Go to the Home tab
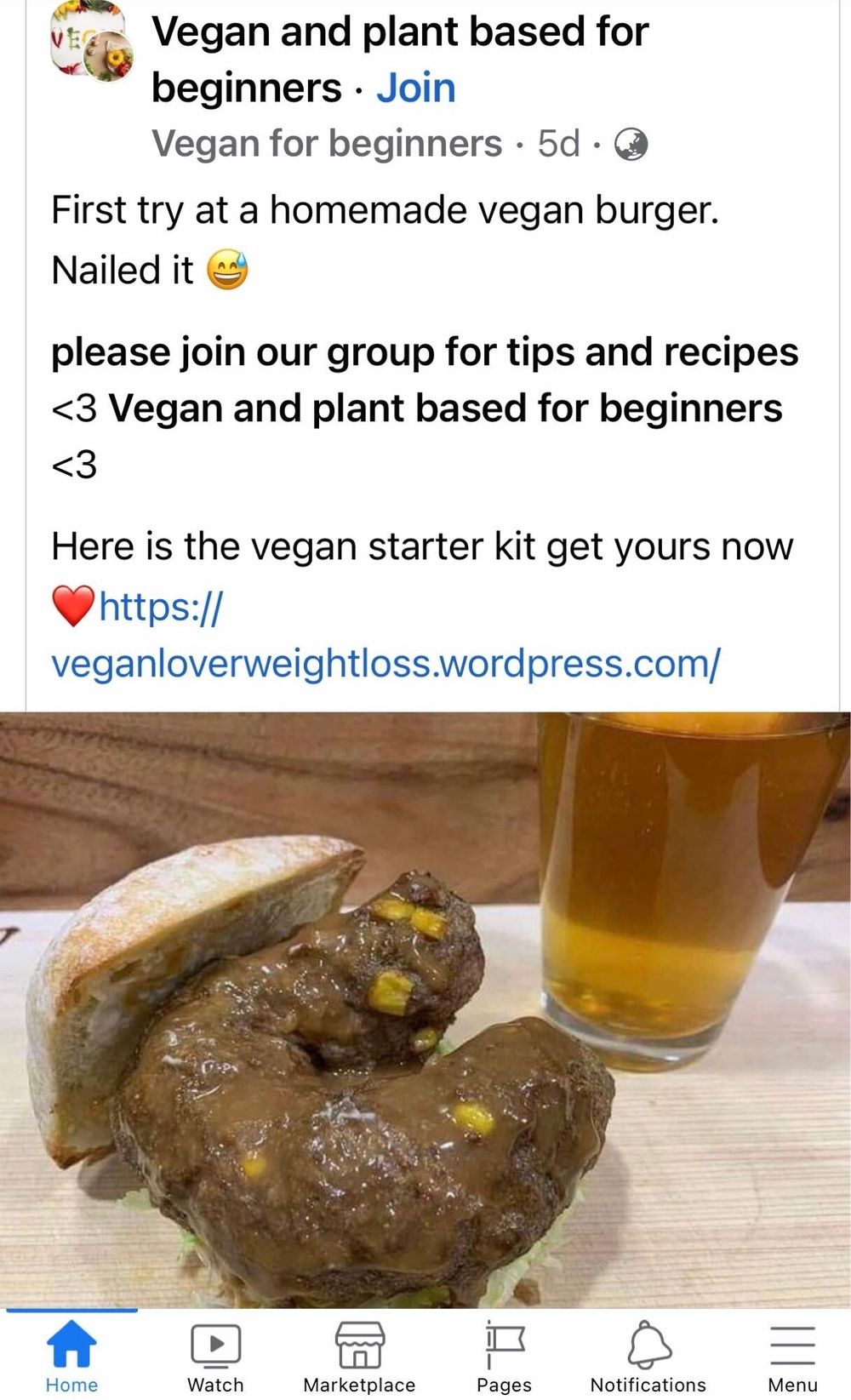This screenshot has height=1400, width=851. pyautogui.click(x=71, y=1356)
